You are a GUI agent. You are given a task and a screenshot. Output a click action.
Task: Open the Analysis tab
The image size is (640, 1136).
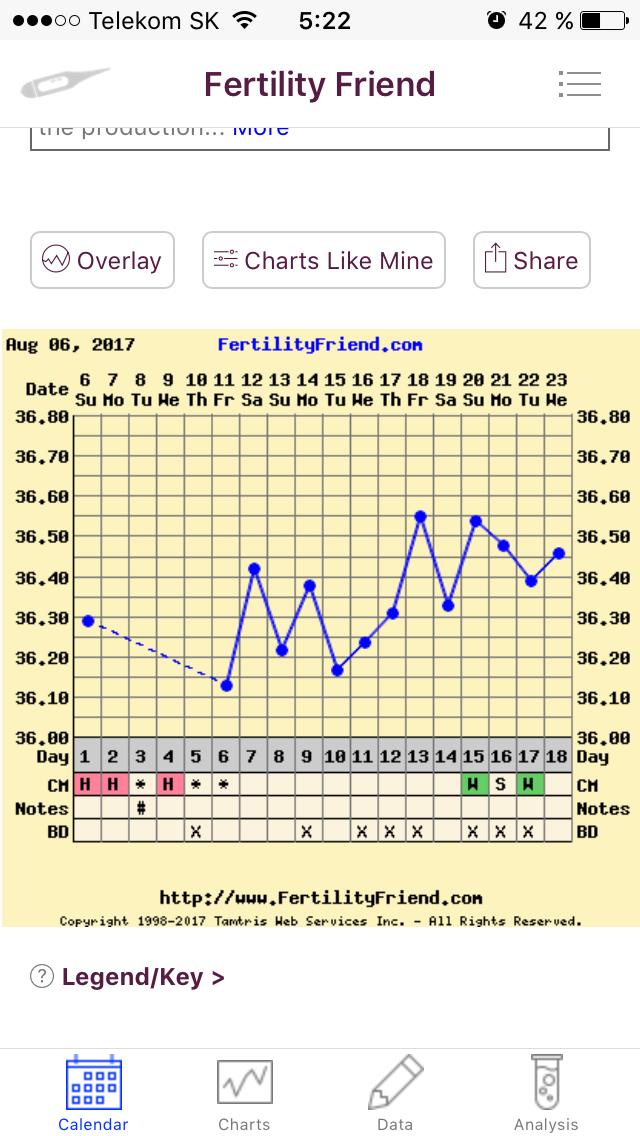coord(546,1094)
